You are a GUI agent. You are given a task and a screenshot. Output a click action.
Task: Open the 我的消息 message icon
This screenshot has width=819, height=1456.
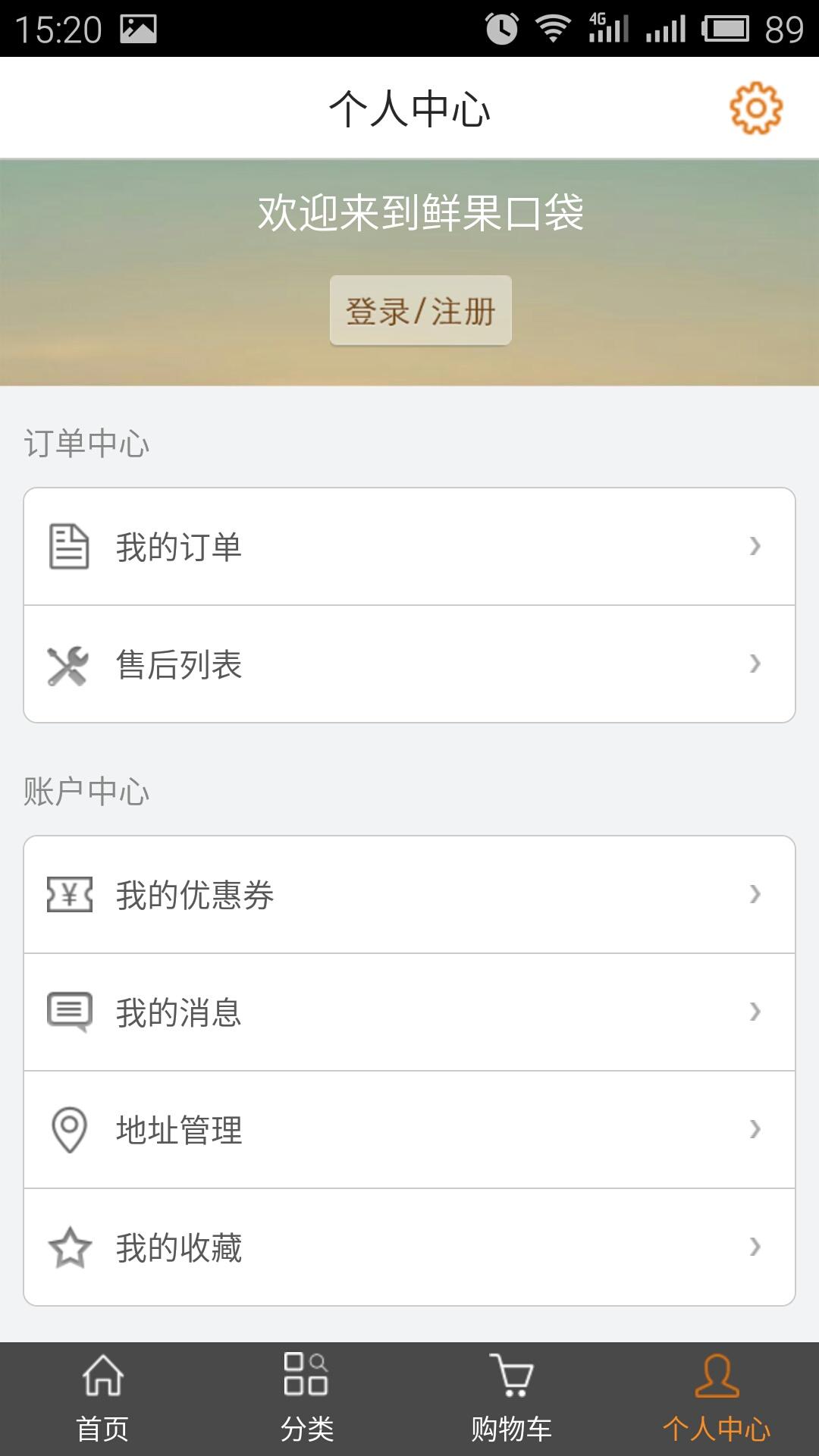[69, 1011]
